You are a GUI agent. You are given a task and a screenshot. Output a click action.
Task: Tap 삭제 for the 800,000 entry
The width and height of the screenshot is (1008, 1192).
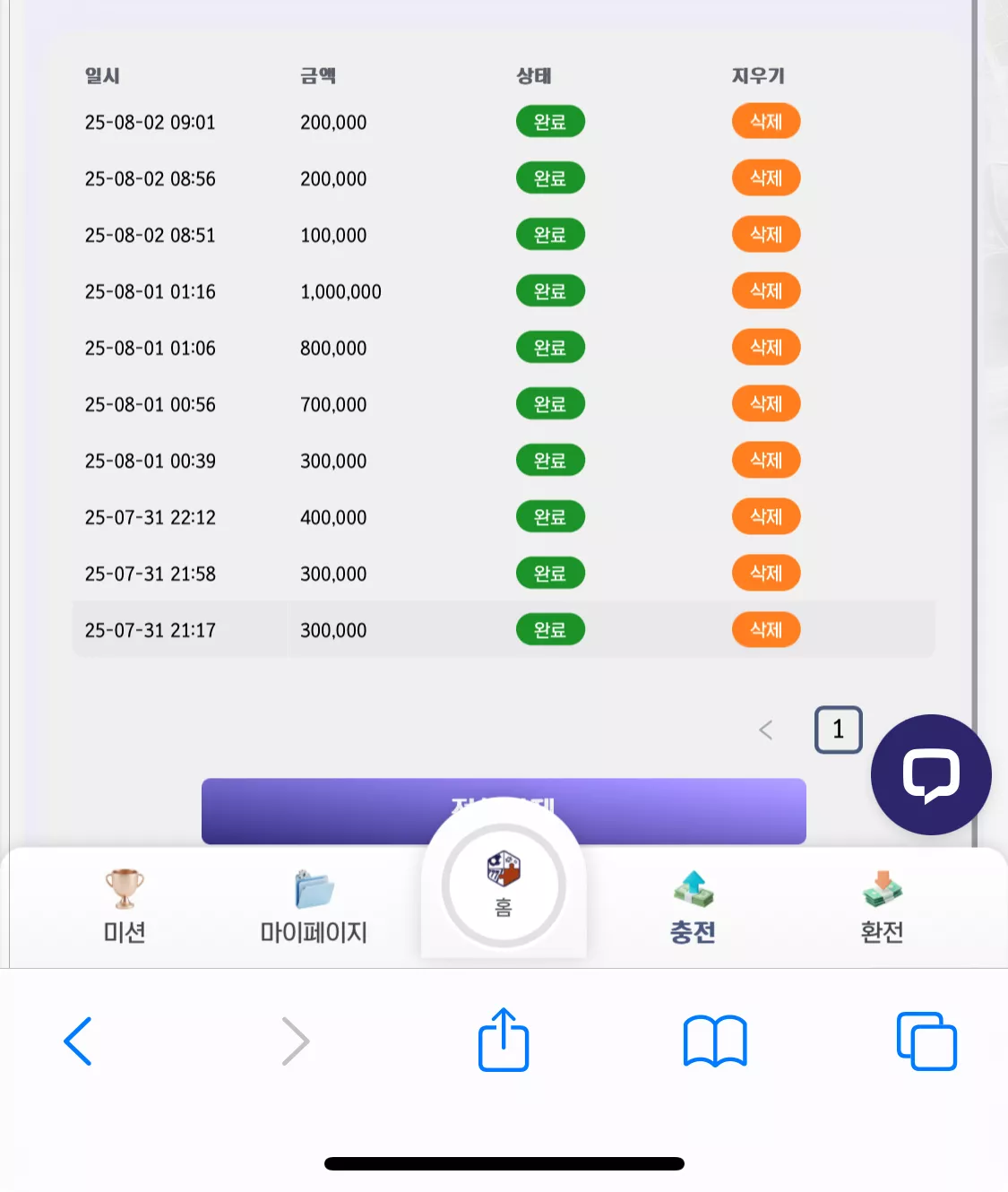(766, 347)
